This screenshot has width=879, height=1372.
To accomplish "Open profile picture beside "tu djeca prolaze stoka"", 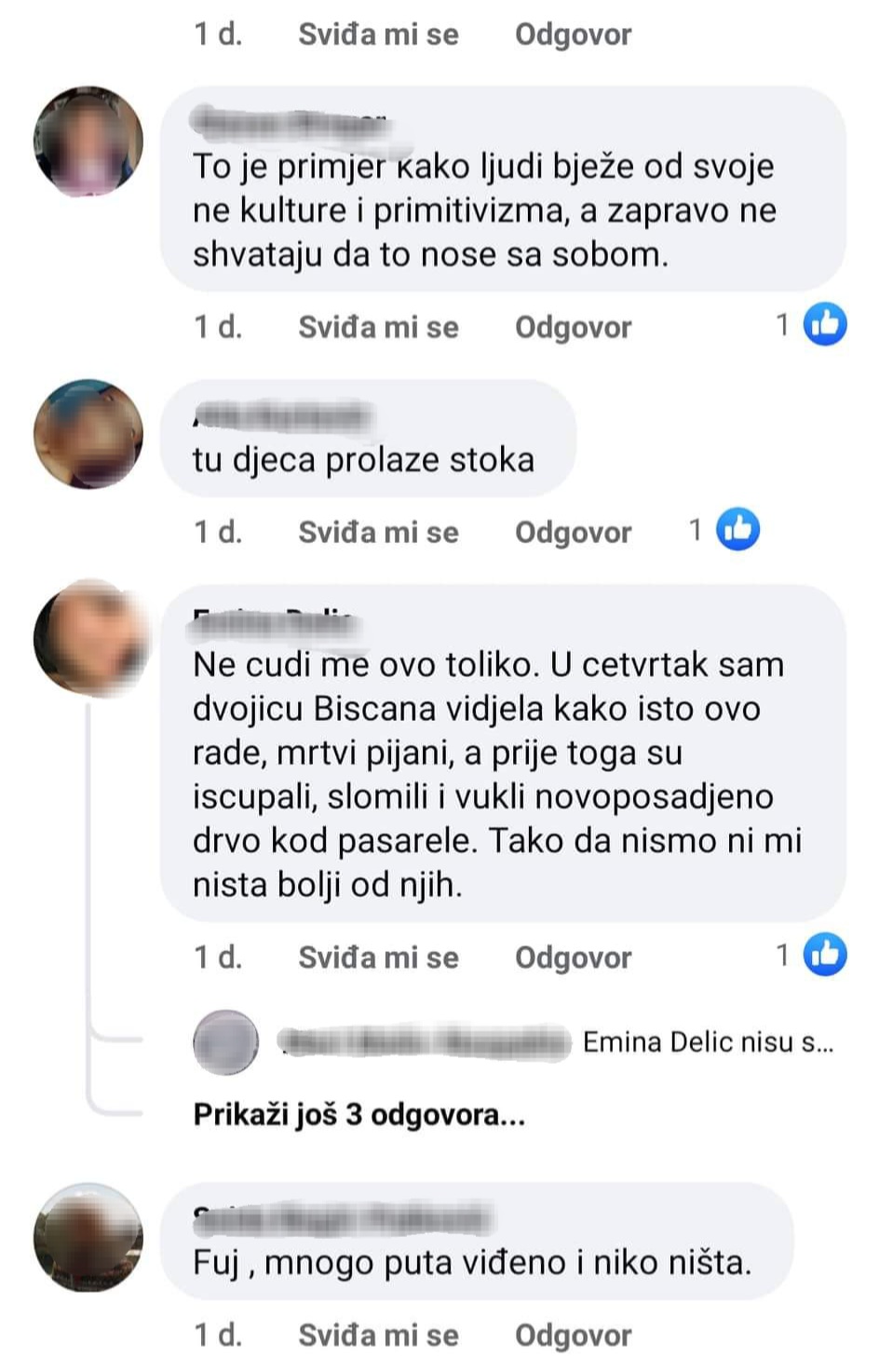I will click(x=88, y=434).
